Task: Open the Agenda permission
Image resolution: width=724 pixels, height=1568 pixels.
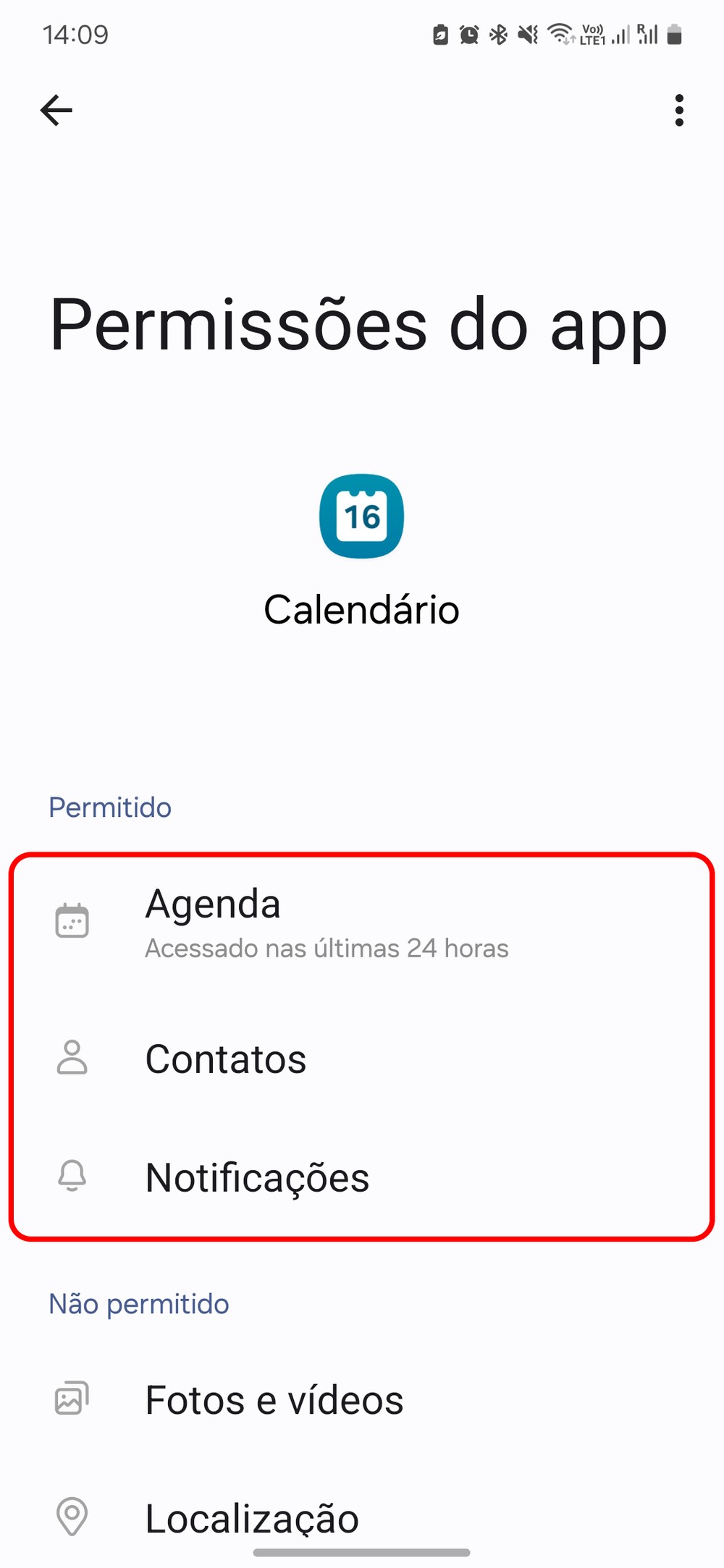Action: click(326, 921)
